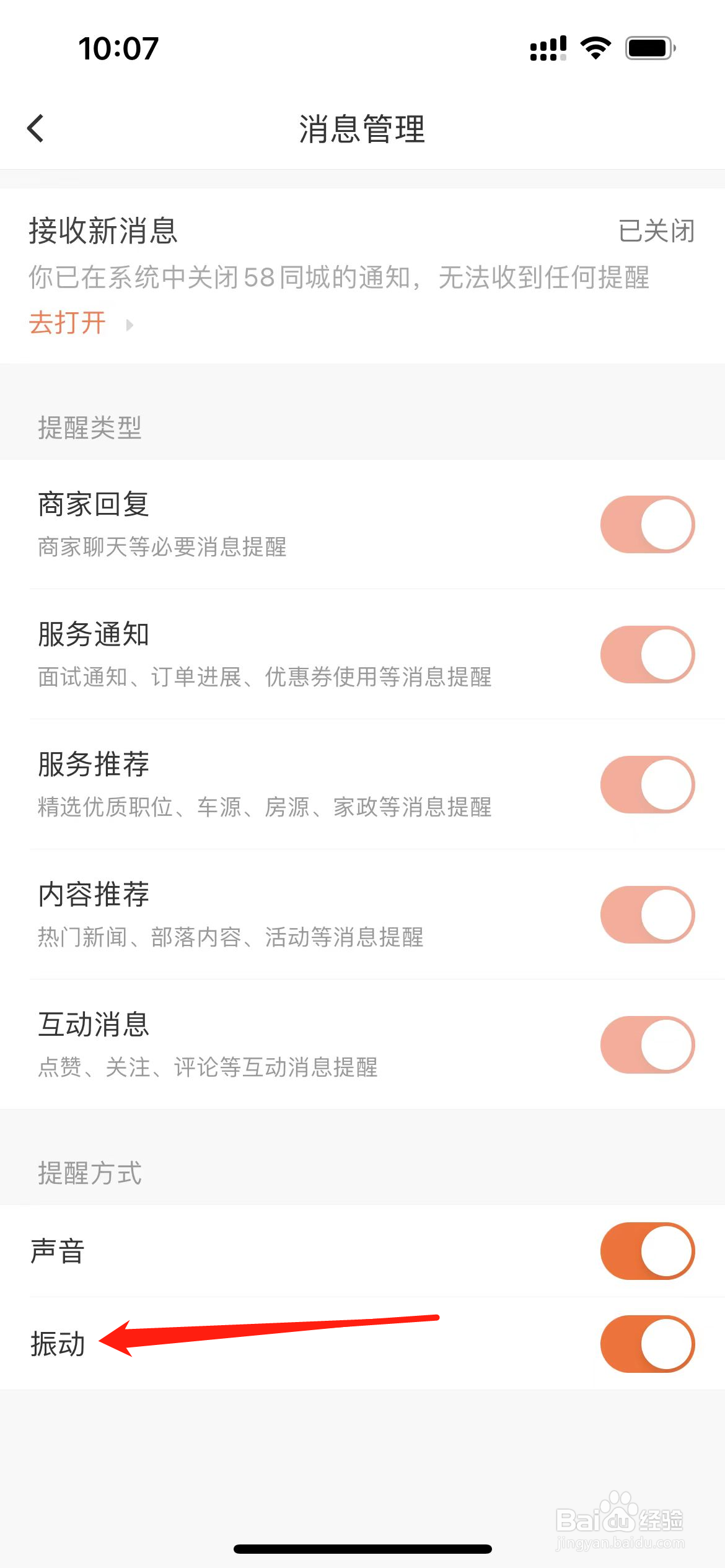
Task: Go back from 消息管理 page
Action: pos(36,129)
